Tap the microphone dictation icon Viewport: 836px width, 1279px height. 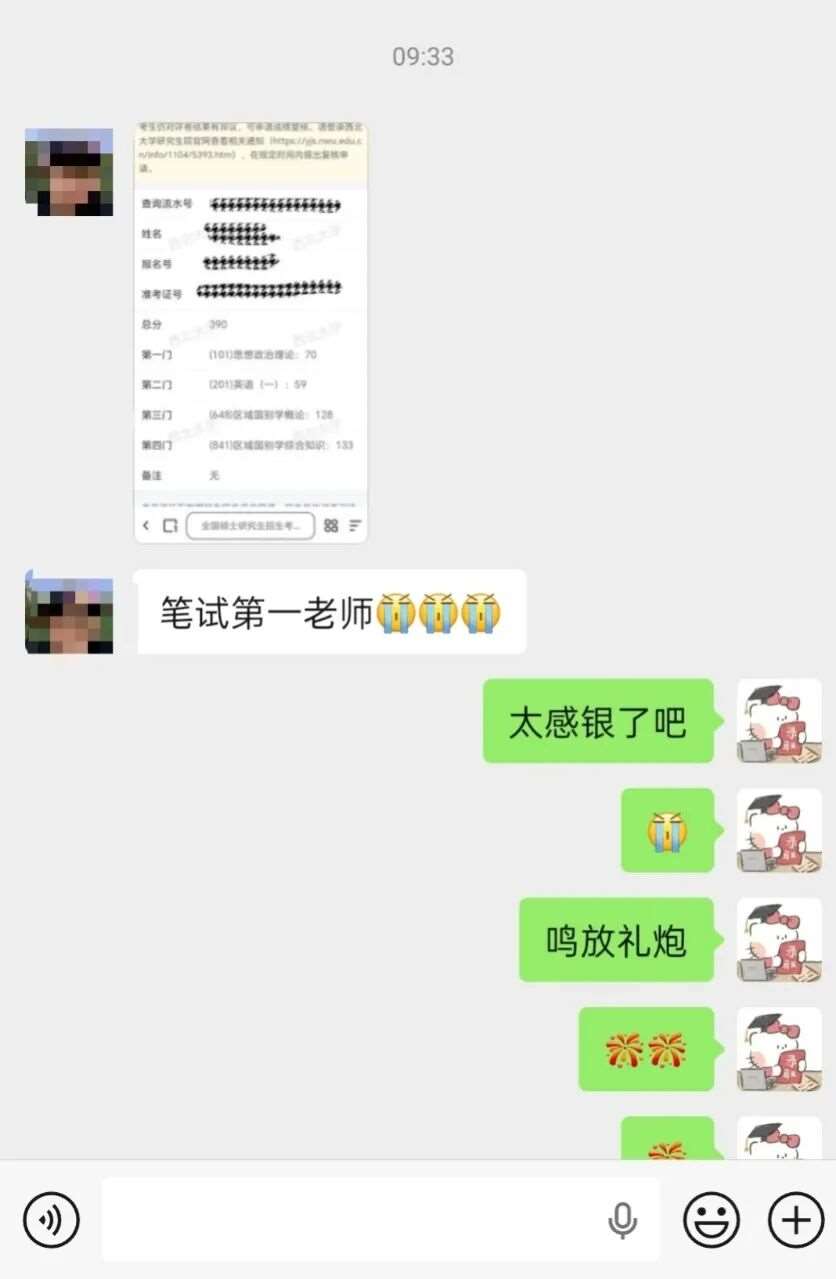pos(622,1220)
